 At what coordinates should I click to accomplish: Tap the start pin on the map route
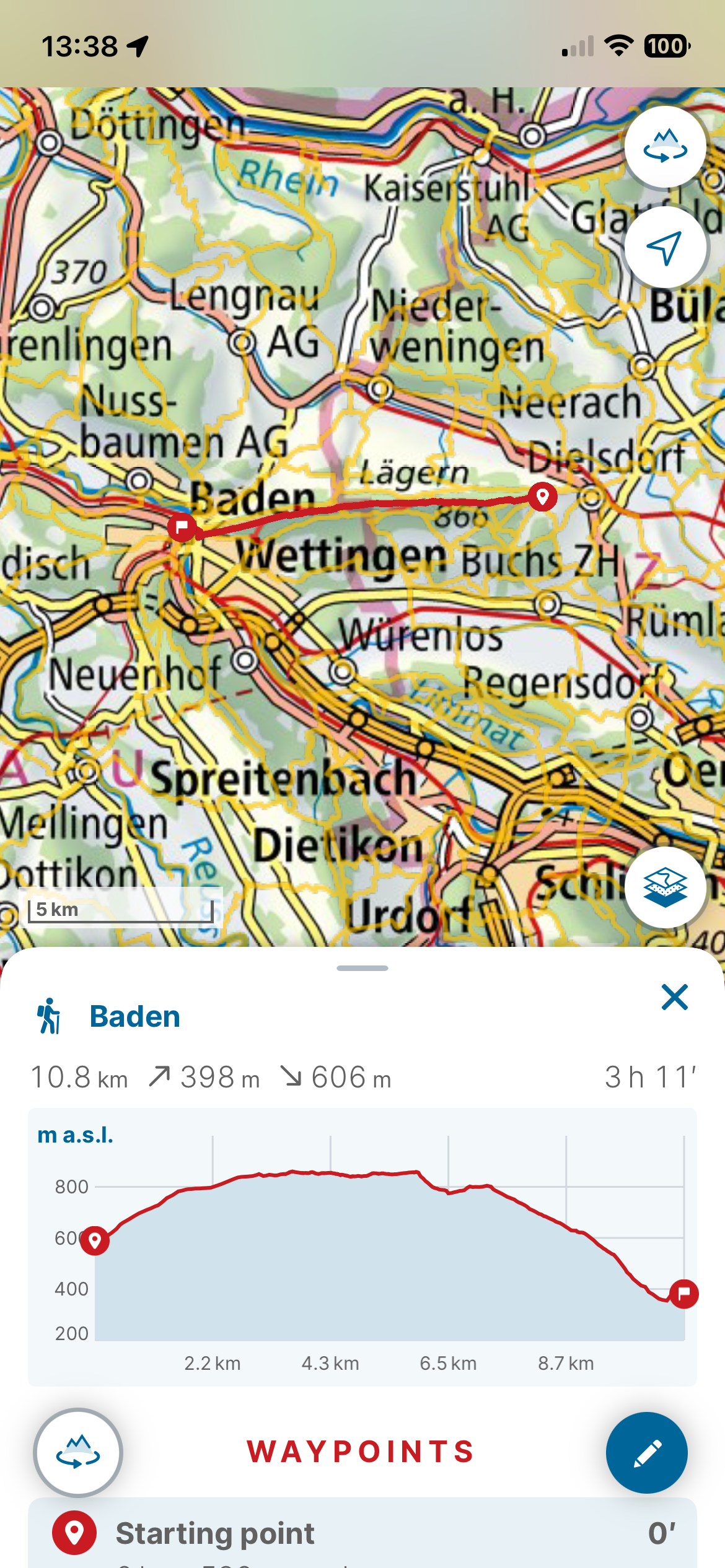tap(542, 496)
